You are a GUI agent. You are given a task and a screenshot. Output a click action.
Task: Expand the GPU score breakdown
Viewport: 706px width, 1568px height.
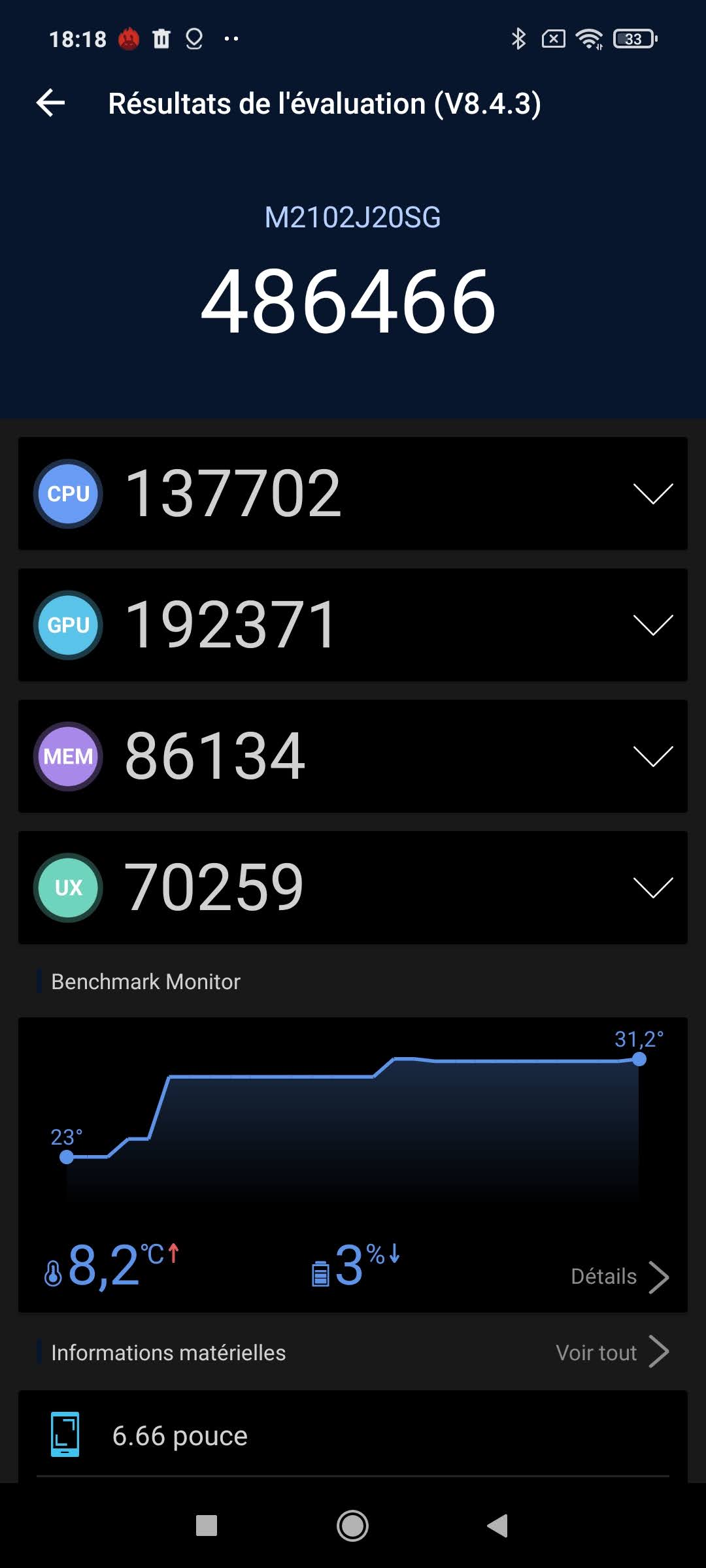tap(652, 625)
